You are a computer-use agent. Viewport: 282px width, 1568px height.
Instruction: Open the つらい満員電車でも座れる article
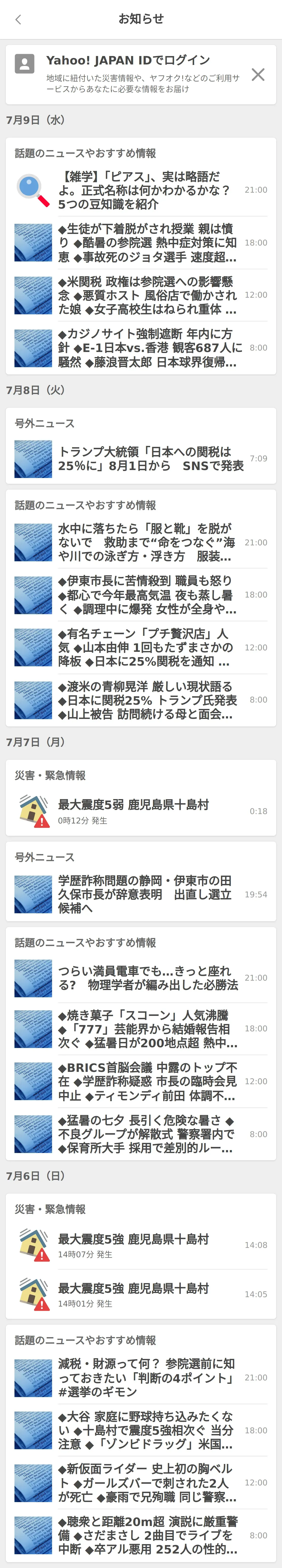click(146, 977)
